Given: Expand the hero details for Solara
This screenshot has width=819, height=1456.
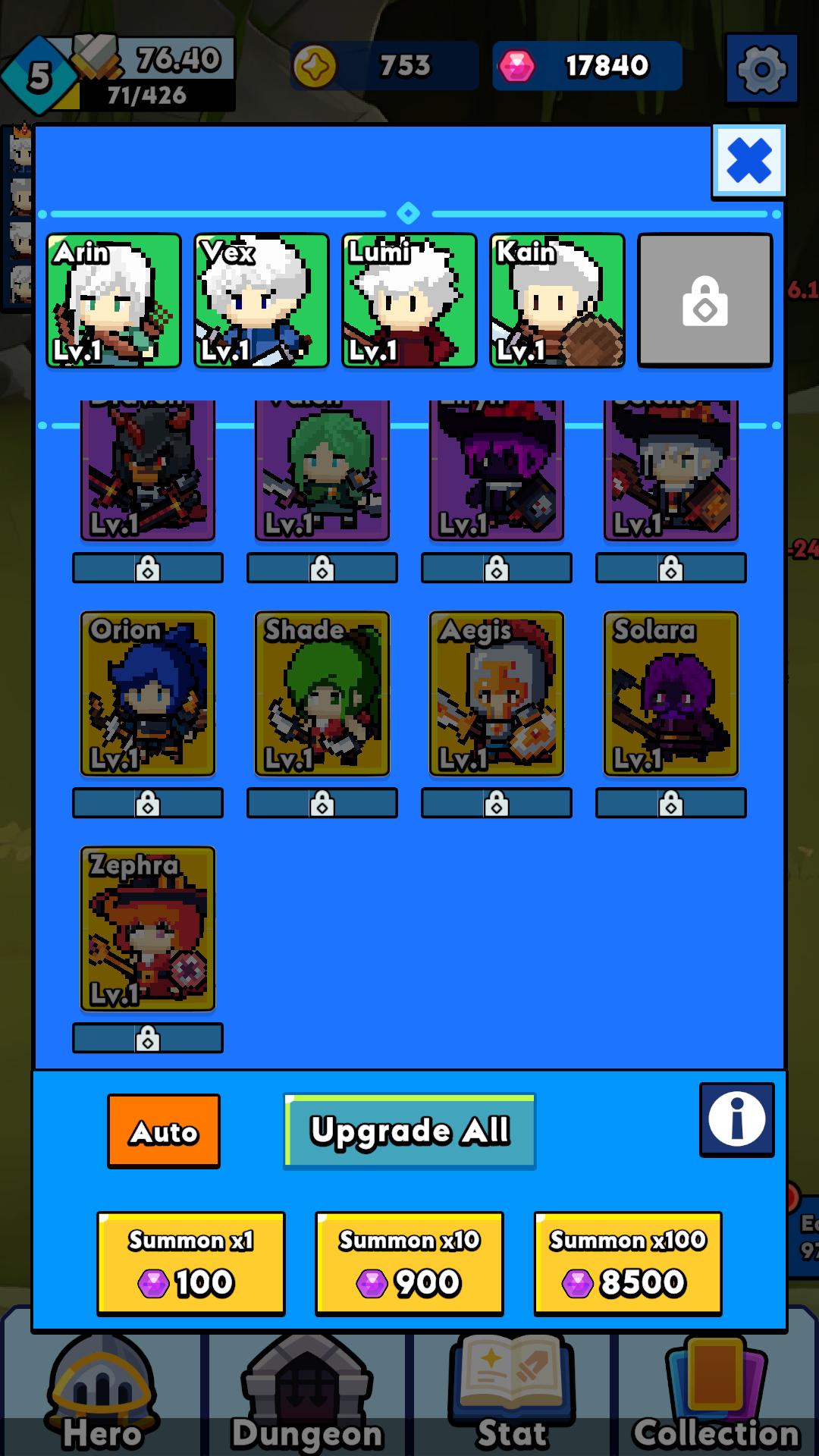Looking at the screenshot, I should tap(670, 694).
